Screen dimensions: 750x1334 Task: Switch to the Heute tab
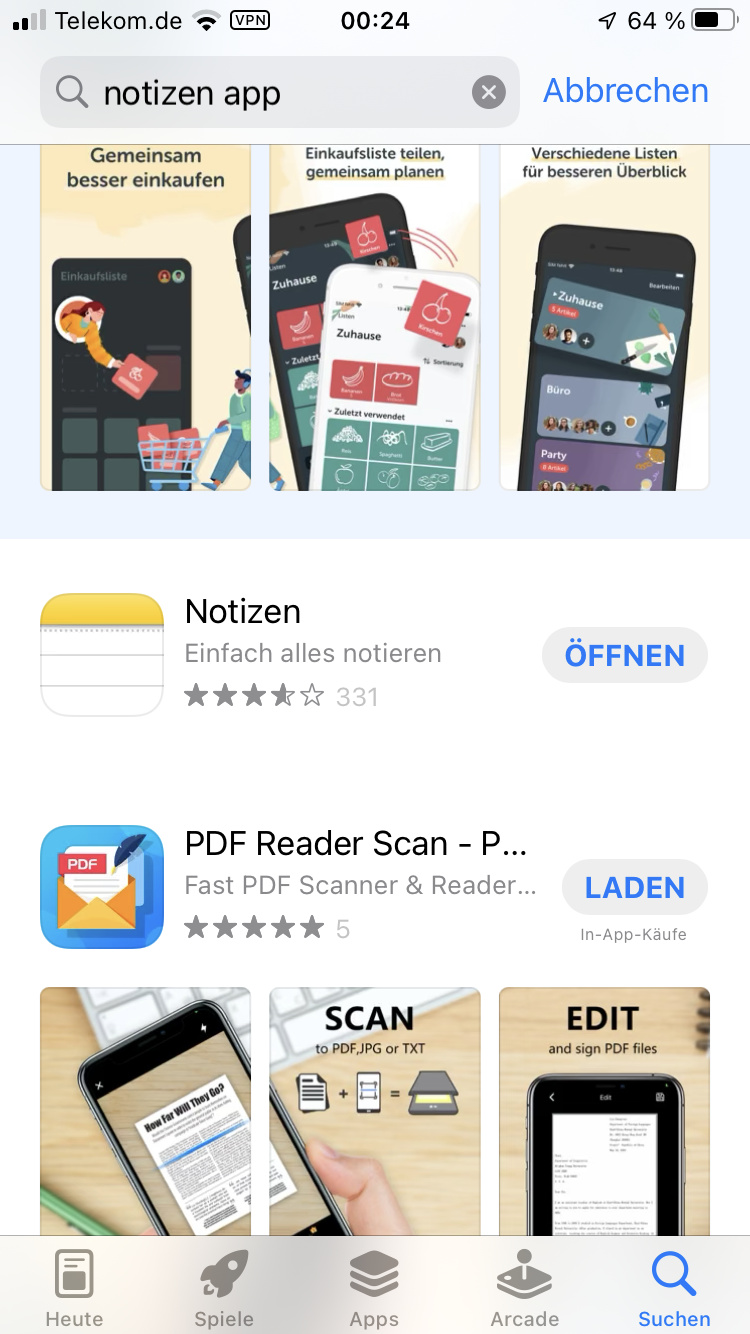click(x=74, y=1288)
